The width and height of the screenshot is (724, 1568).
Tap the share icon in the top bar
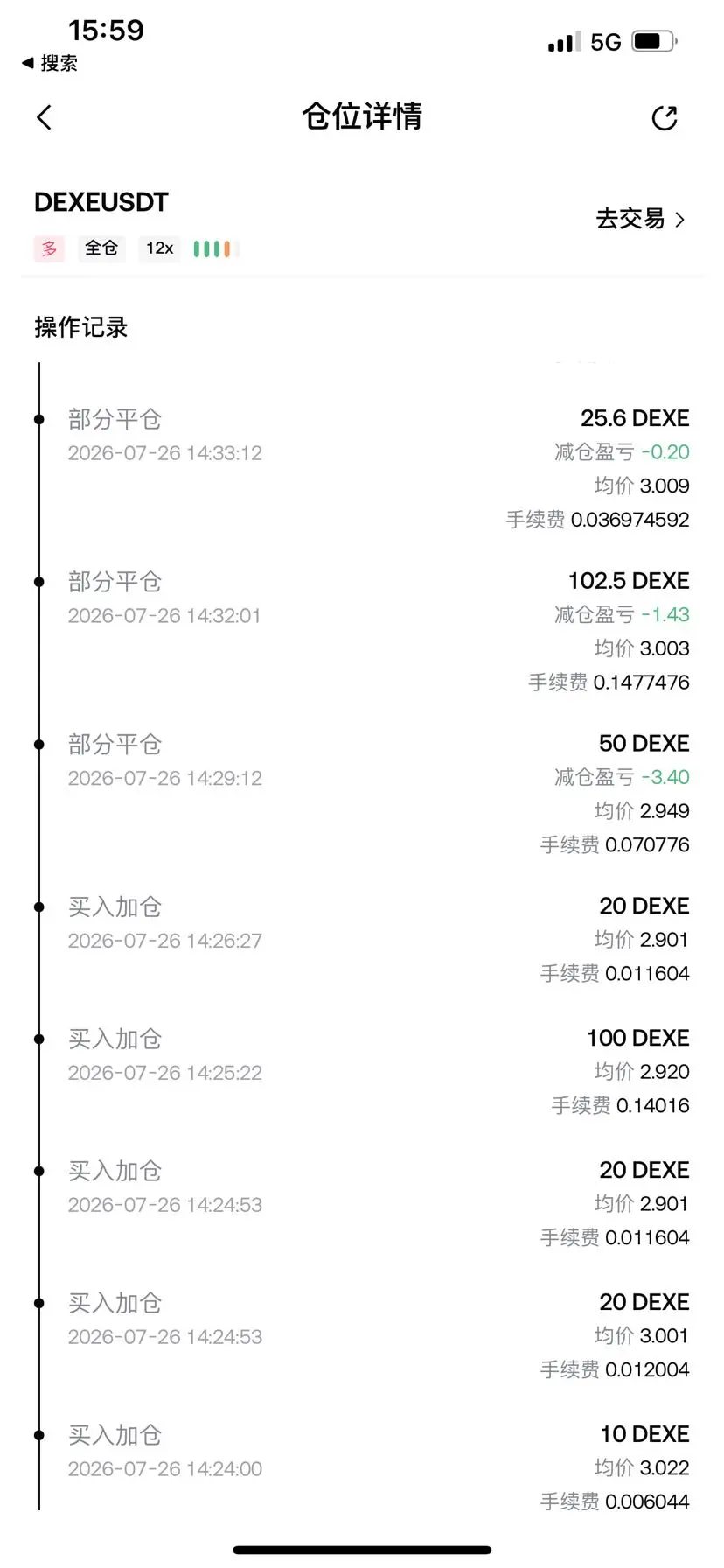coord(665,118)
